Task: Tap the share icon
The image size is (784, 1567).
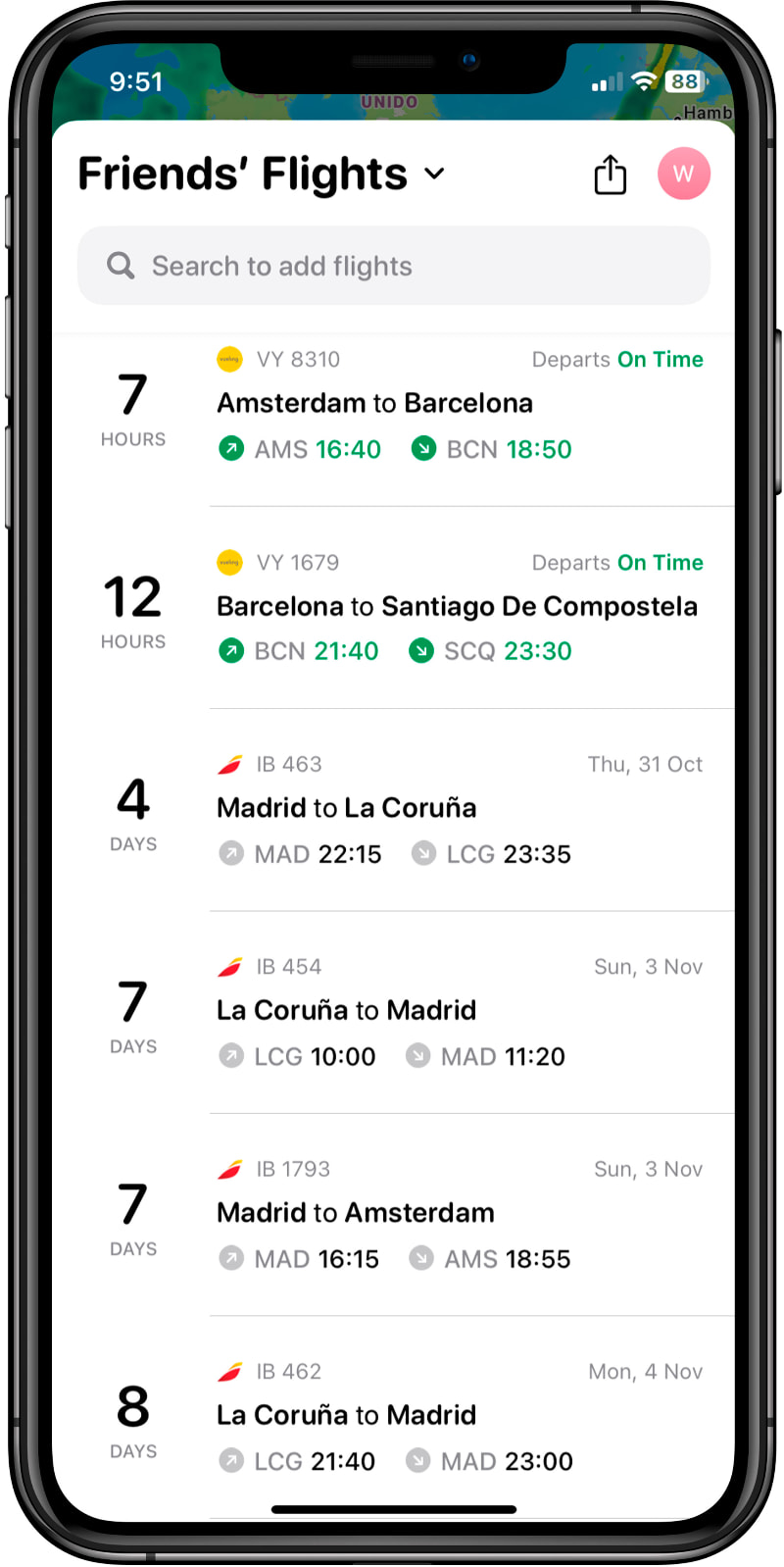Action: coord(610,175)
